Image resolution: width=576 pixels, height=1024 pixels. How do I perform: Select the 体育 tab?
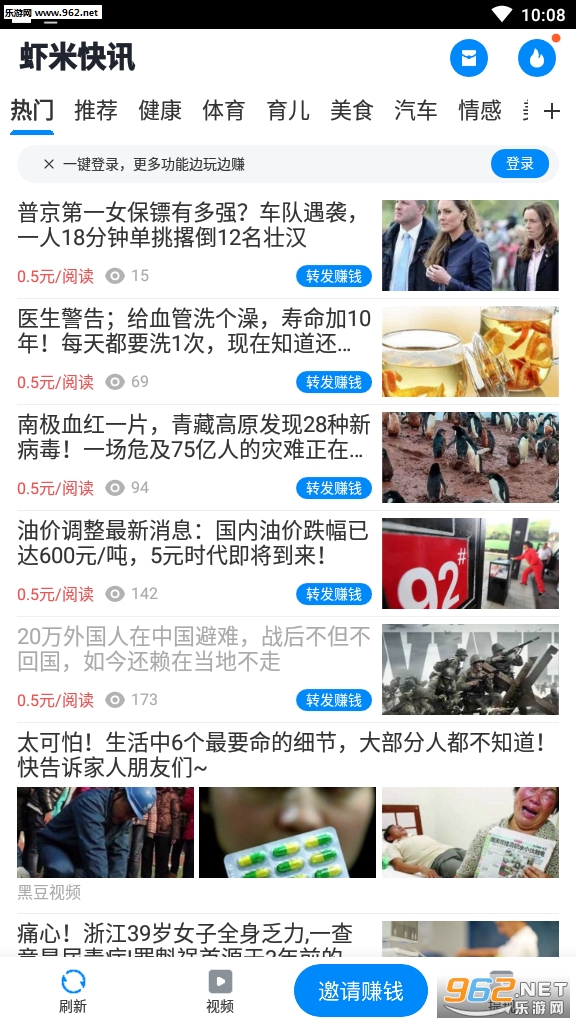(224, 110)
